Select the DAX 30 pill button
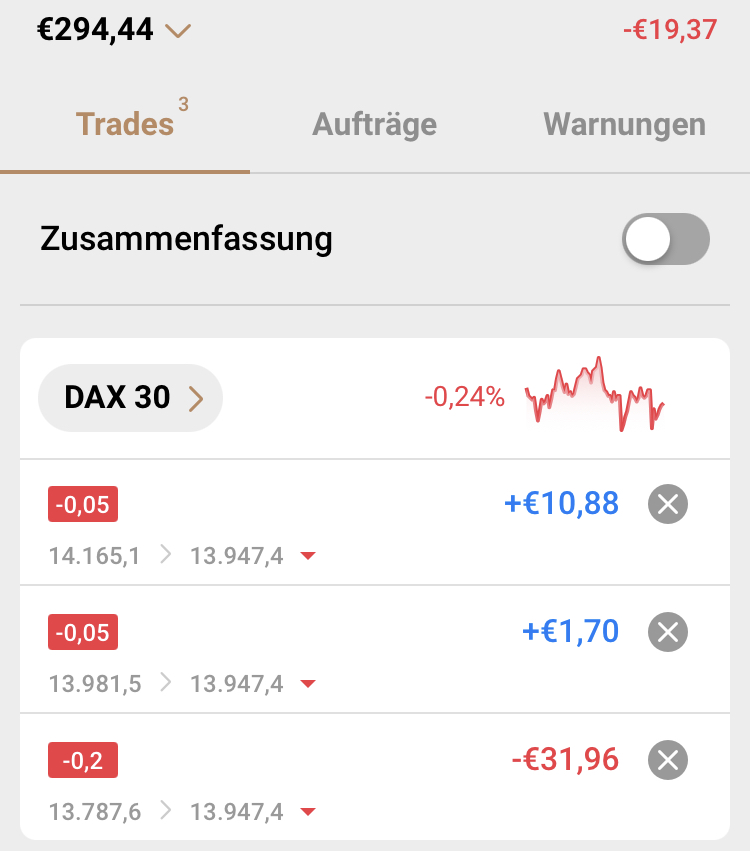 coord(130,397)
